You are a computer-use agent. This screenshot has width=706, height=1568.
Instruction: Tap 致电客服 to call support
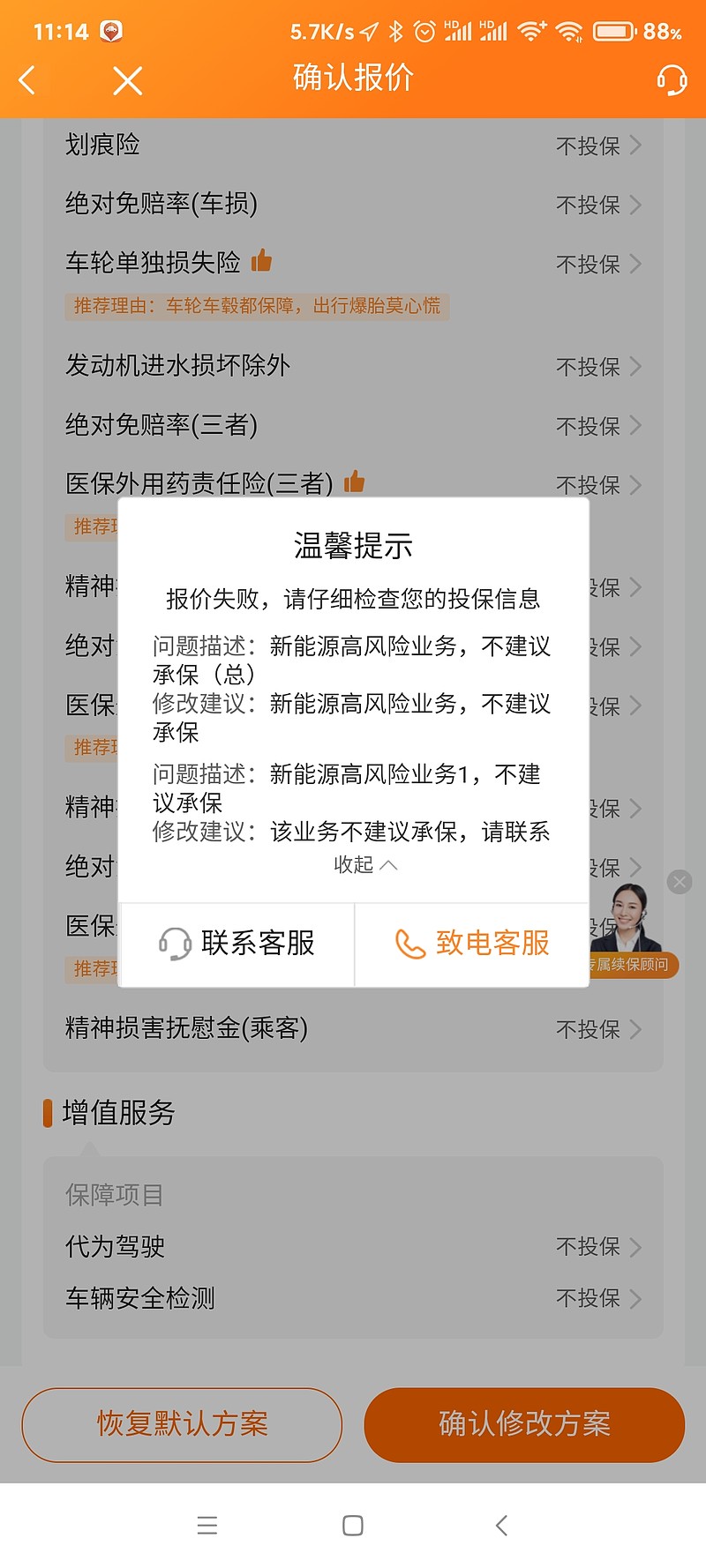[x=472, y=944]
